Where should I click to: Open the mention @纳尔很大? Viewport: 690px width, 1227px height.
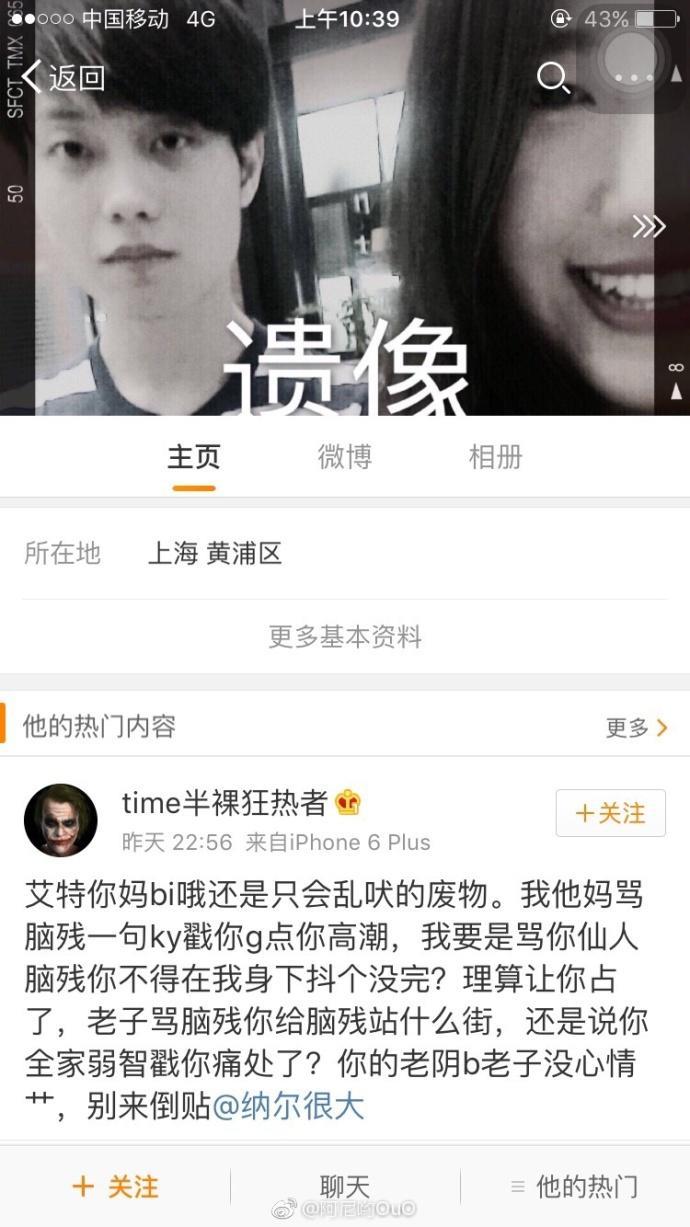[288, 1107]
